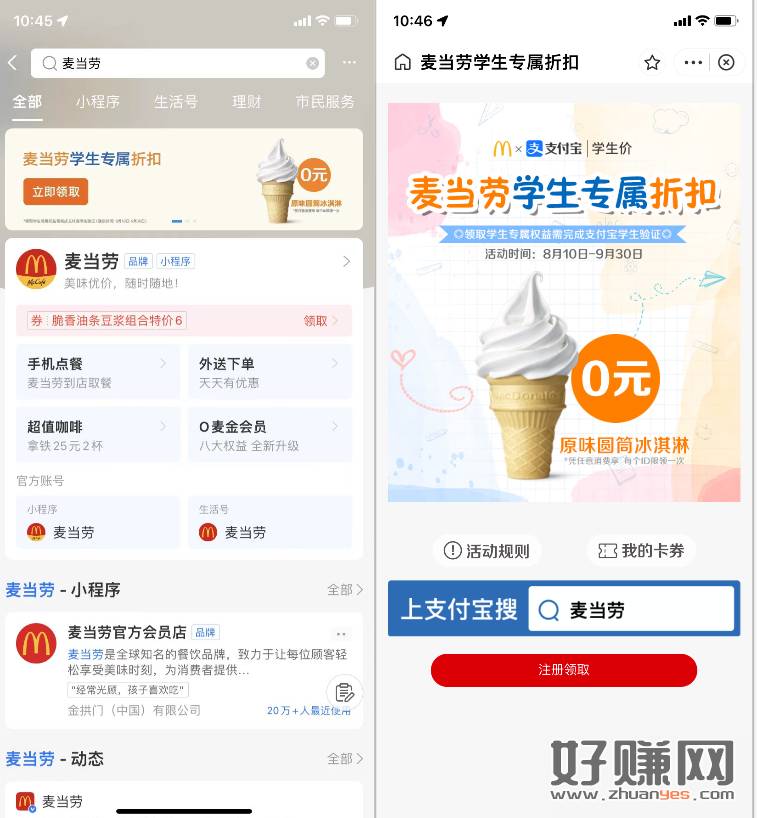Tap the red 注册领取 button

tap(563, 670)
